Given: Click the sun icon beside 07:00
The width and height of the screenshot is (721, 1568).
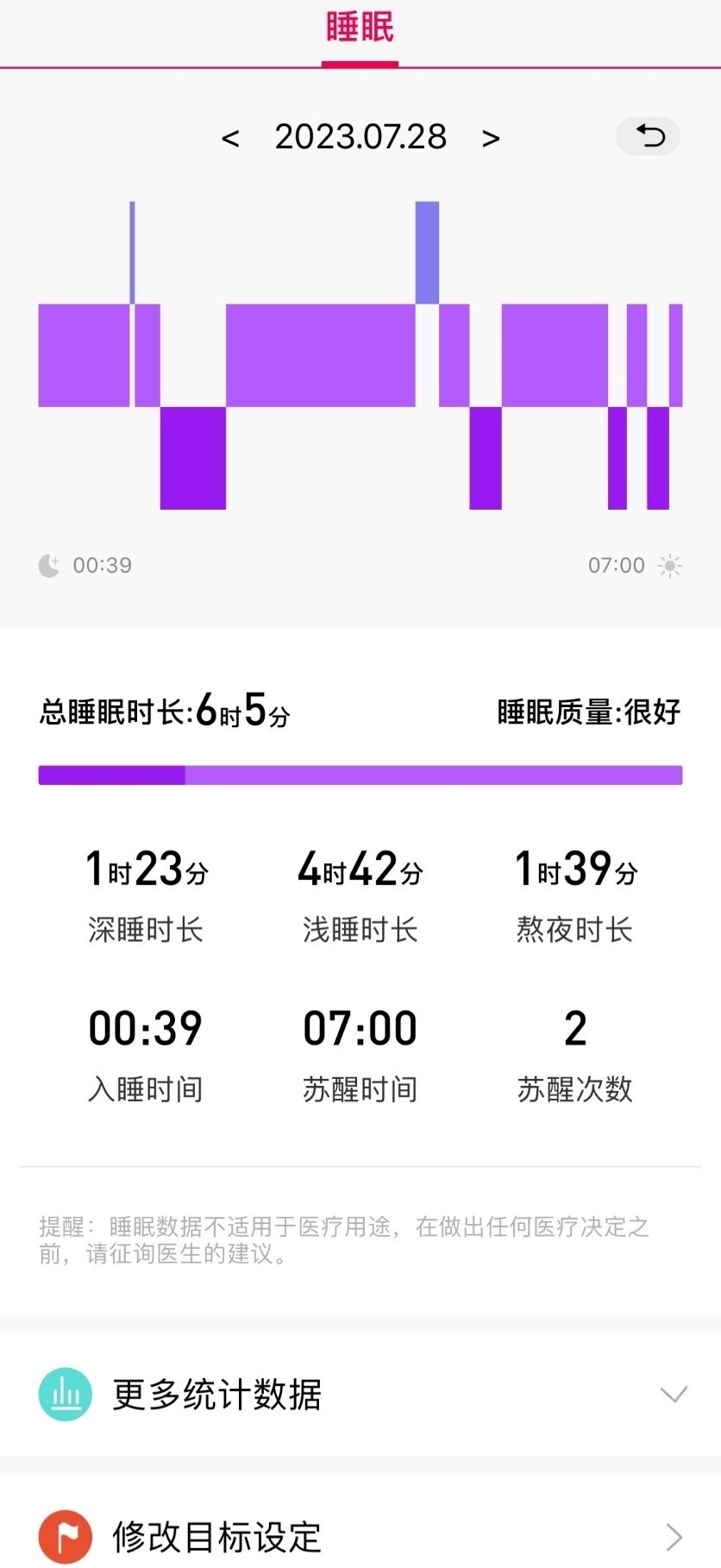Looking at the screenshot, I should pos(671,564).
